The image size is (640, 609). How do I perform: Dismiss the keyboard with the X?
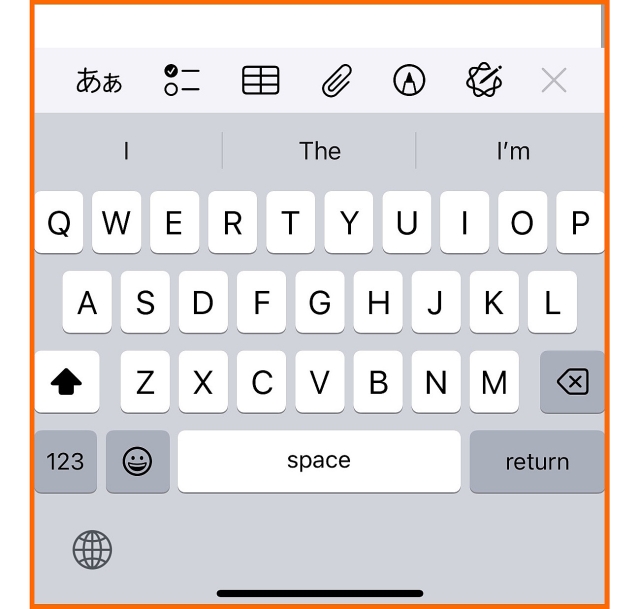tap(554, 80)
